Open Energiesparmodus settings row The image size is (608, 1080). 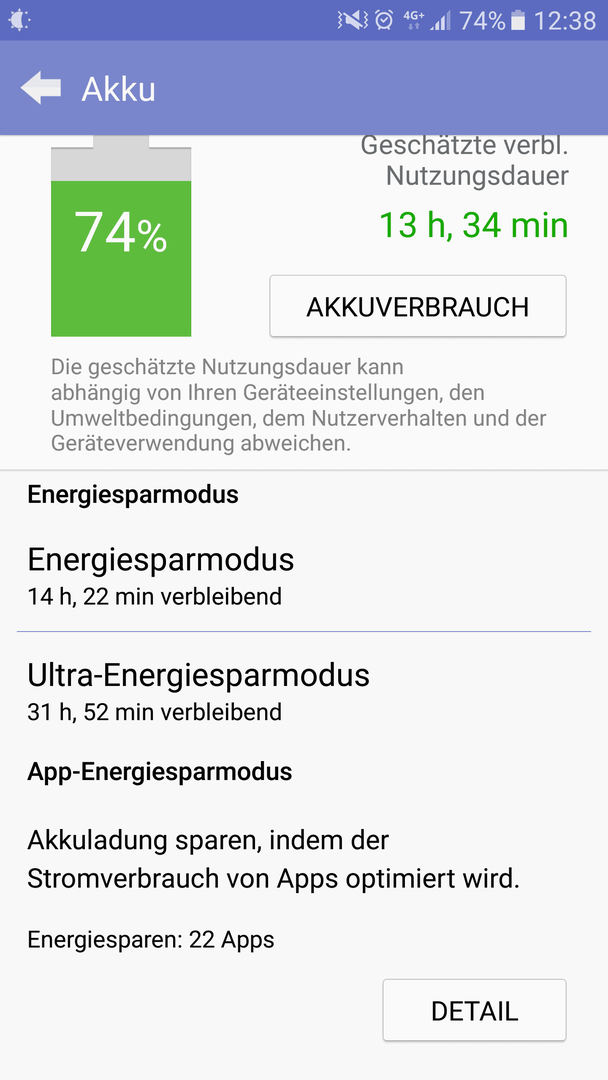pyautogui.click(x=304, y=576)
